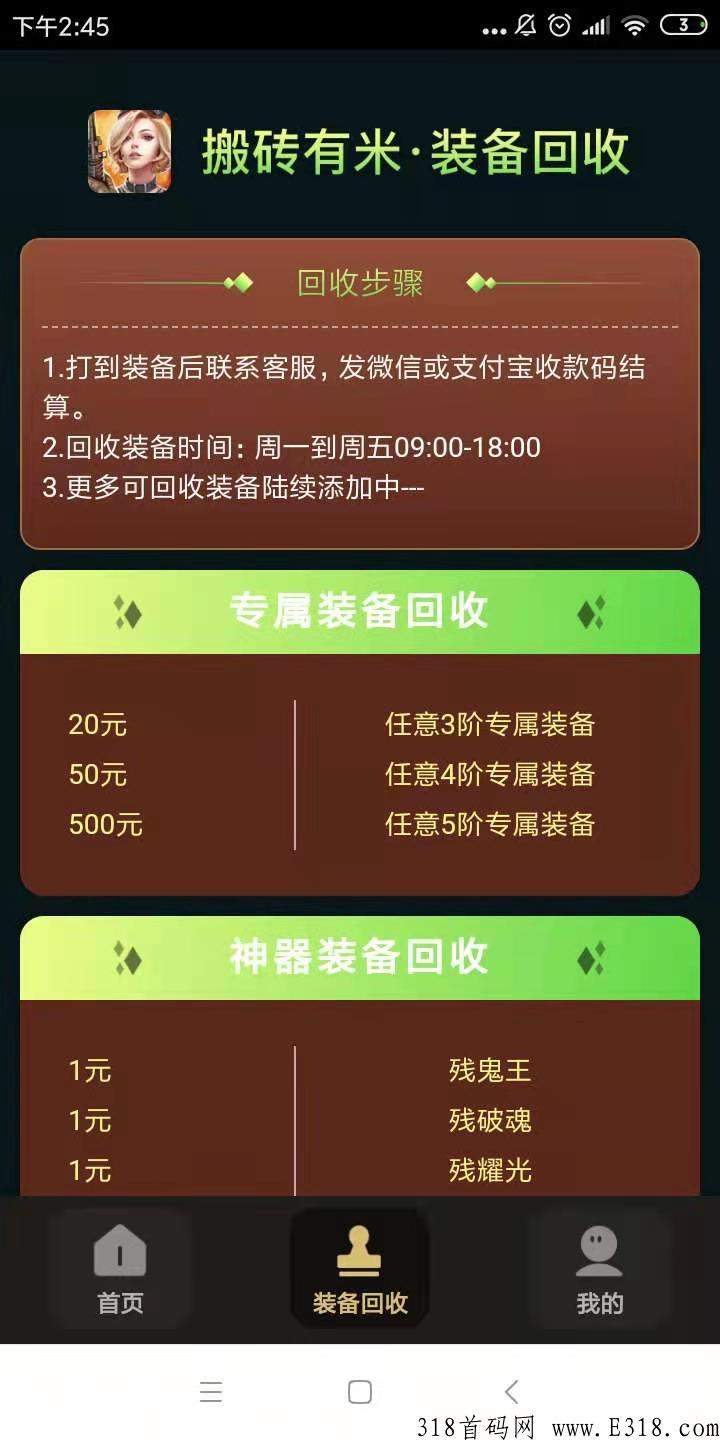Viewport: 720px width, 1440px height.
Task: Tap the system home button
Action: click(x=360, y=1391)
